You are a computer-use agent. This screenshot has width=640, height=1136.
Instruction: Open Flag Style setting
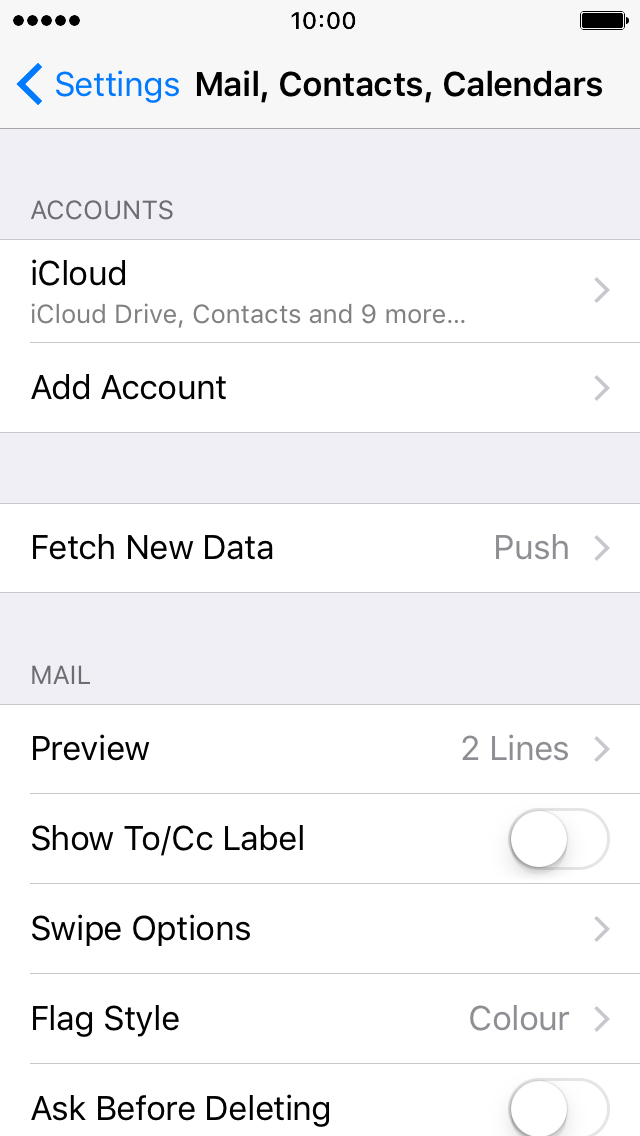click(320, 1019)
